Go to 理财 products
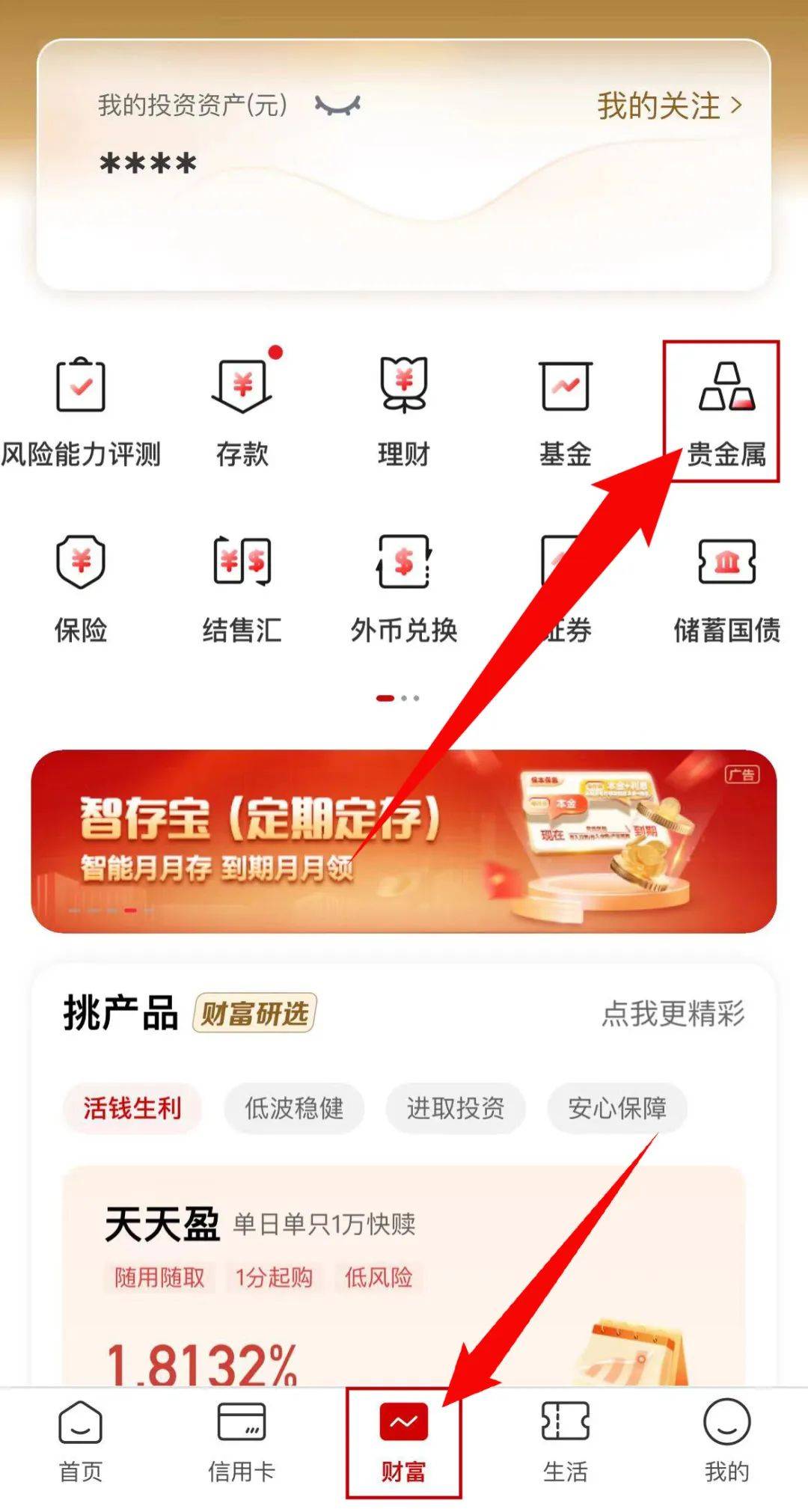The height and width of the screenshot is (1512, 808). click(x=404, y=413)
